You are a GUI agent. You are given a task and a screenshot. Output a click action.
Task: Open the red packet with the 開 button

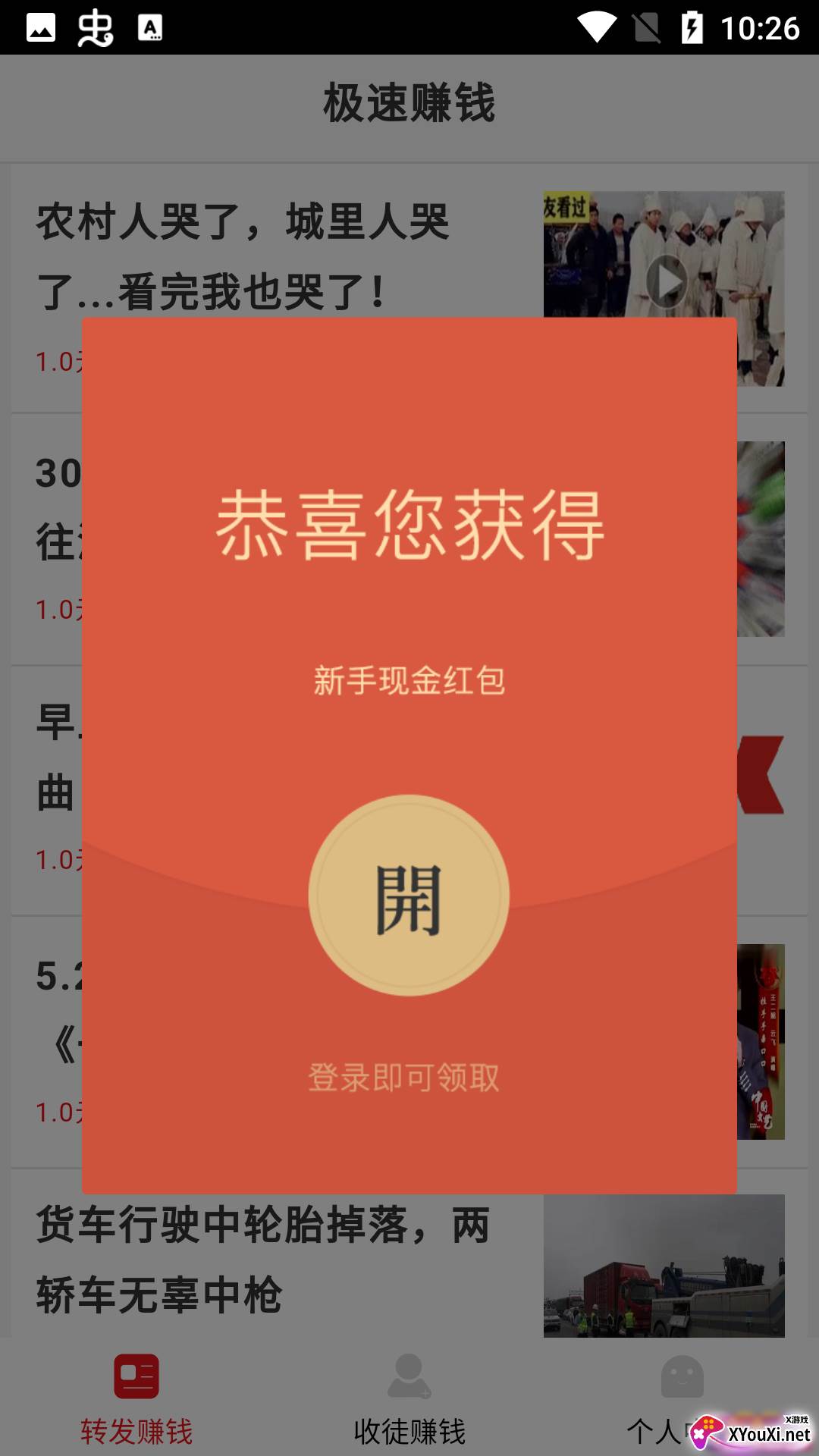[409, 896]
